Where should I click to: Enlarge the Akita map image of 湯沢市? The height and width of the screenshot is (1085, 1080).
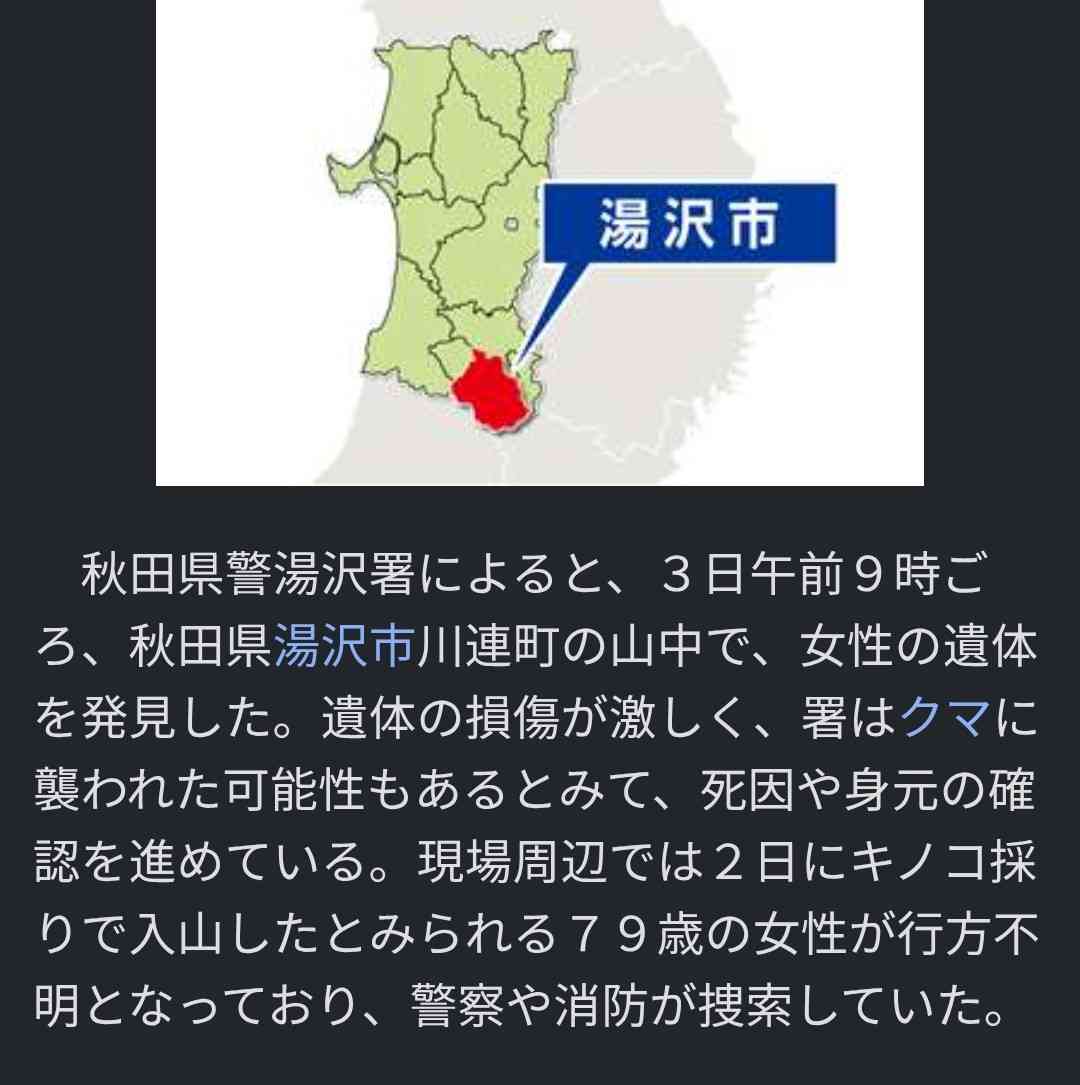pos(539,242)
